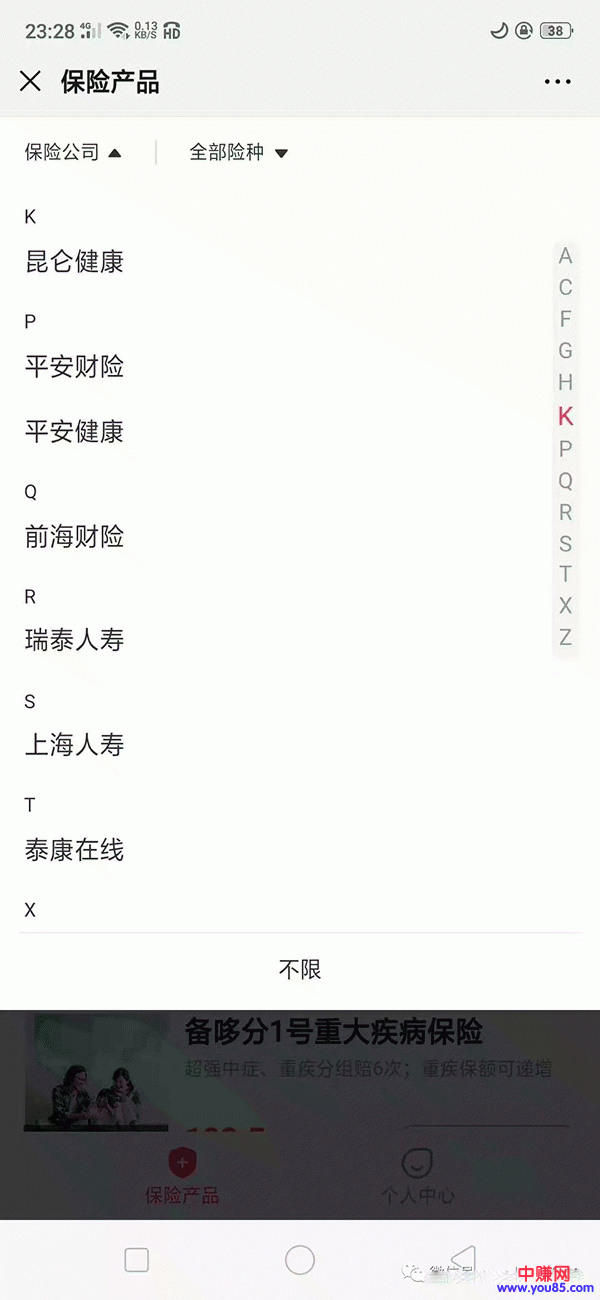Viewport: 600px width, 1300px height.
Task: Pick 前海财险 from the company list
Action: click(x=75, y=537)
